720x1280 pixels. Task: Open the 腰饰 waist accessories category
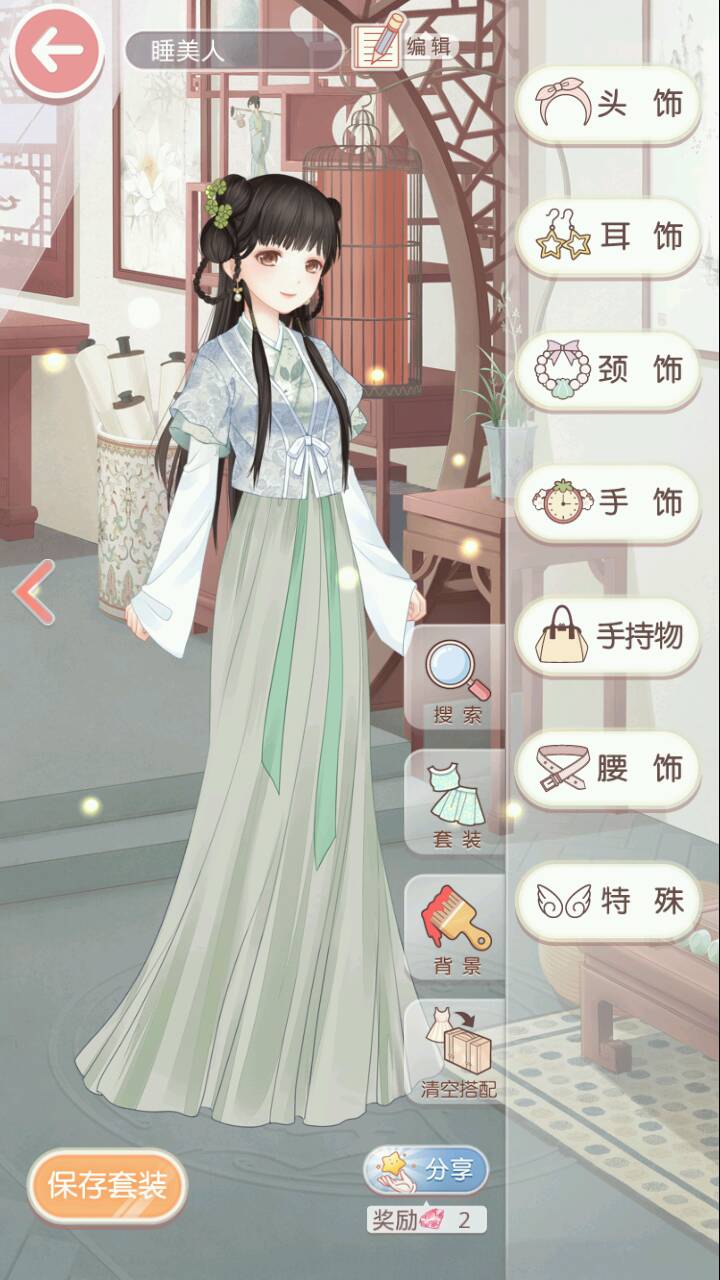click(x=608, y=769)
